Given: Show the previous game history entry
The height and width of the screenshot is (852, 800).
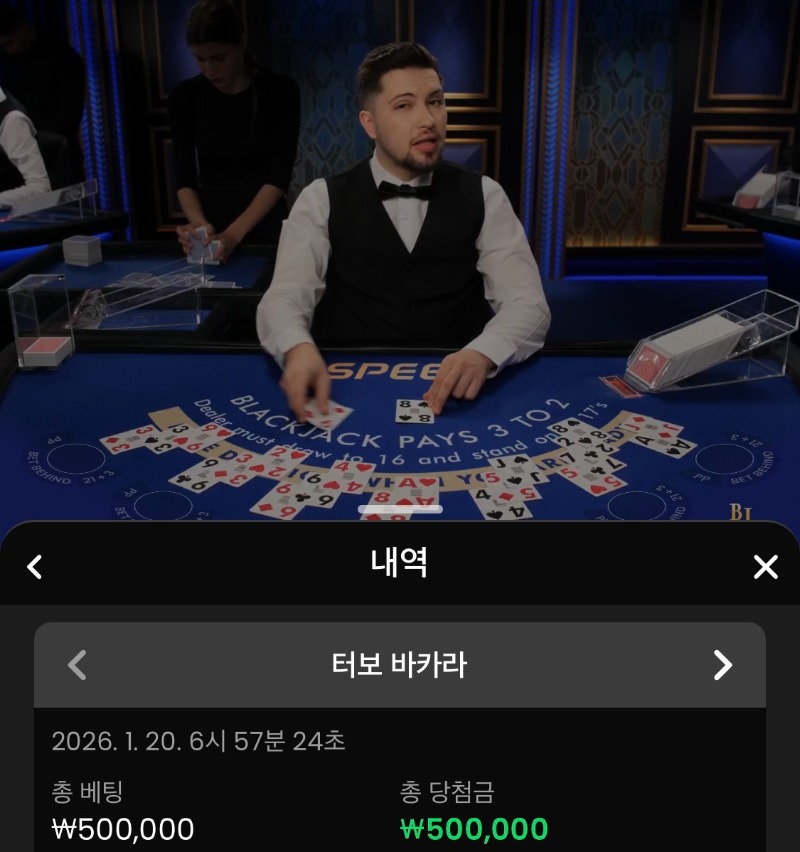Looking at the screenshot, I should (77, 665).
